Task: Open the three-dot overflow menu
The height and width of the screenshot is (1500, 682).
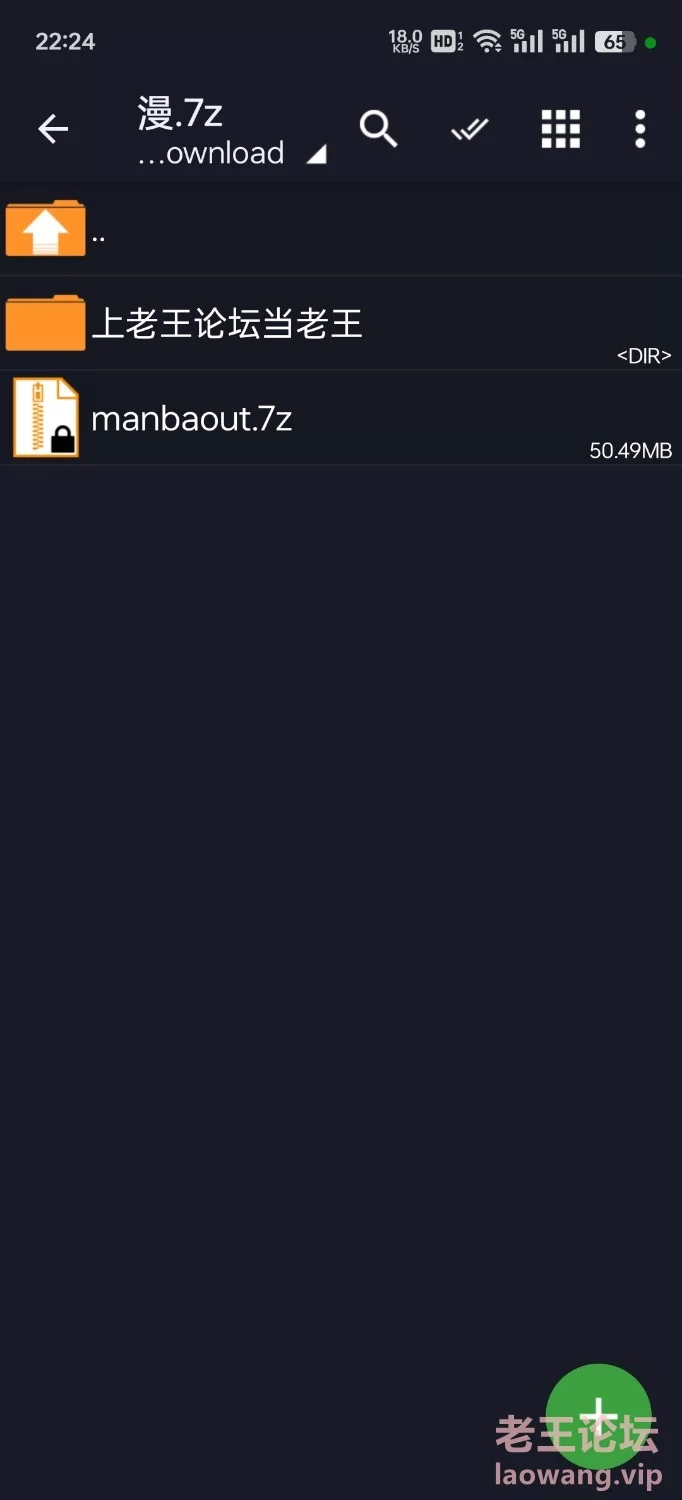Action: click(640, 129)
